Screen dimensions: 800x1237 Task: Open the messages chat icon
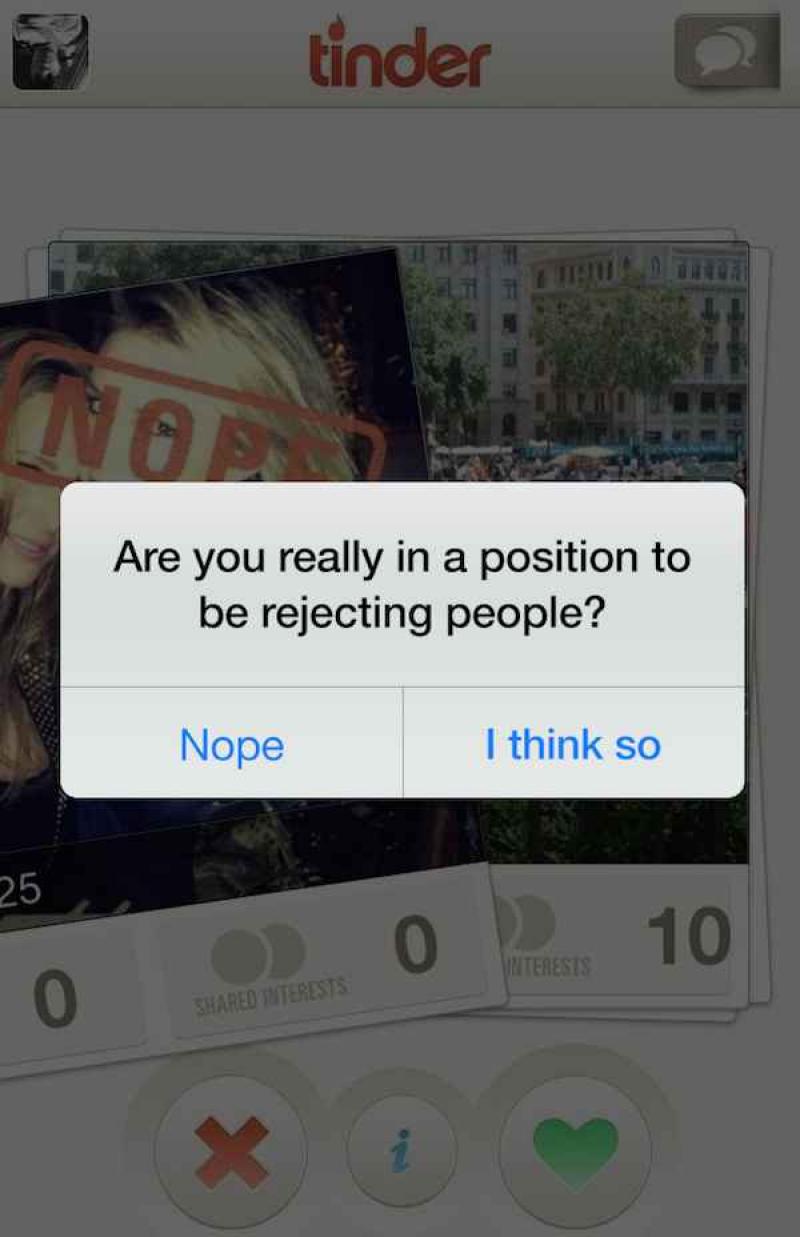(725, 52)
